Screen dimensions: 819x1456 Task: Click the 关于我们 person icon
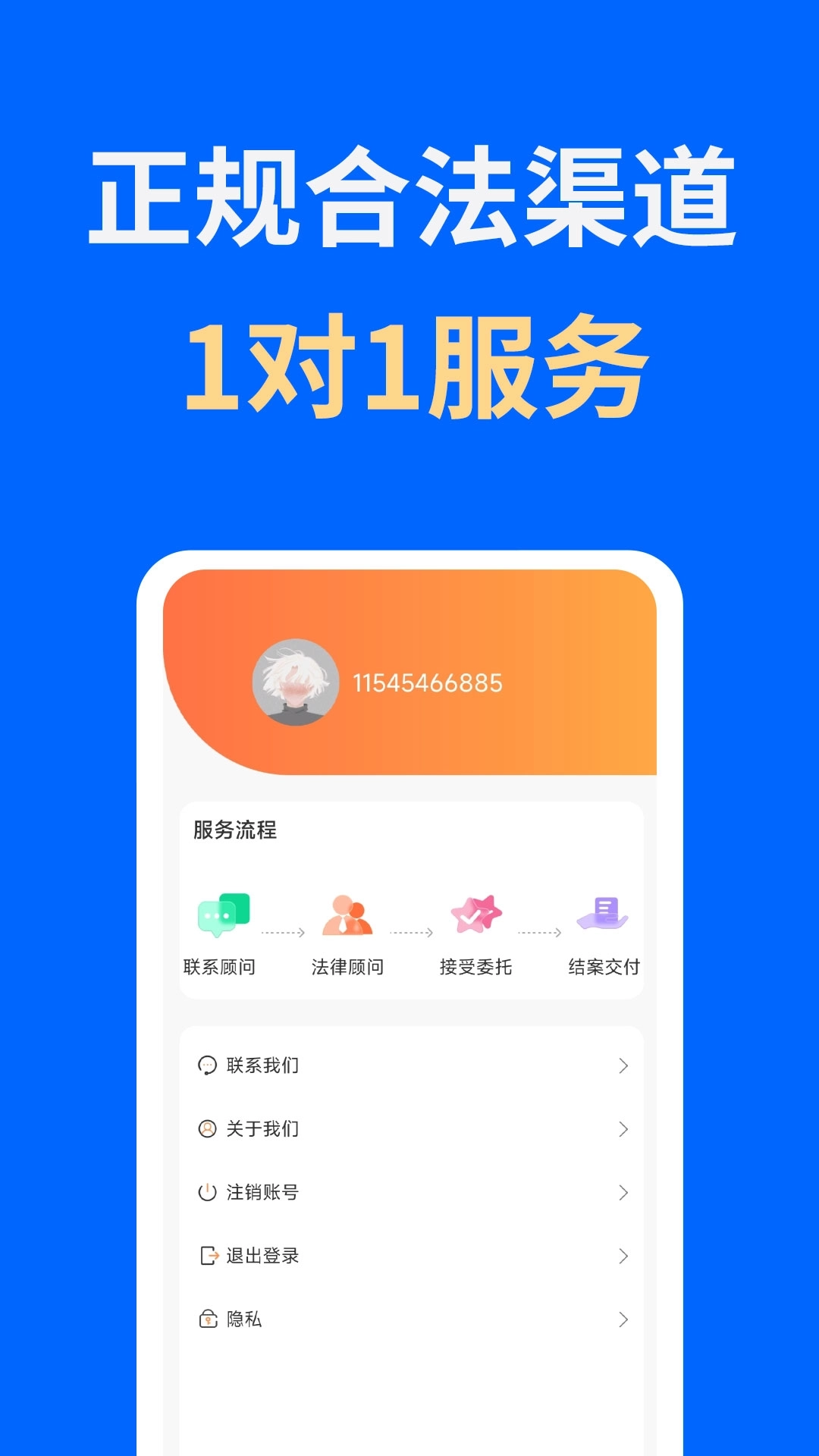(x=206, y=1128)
